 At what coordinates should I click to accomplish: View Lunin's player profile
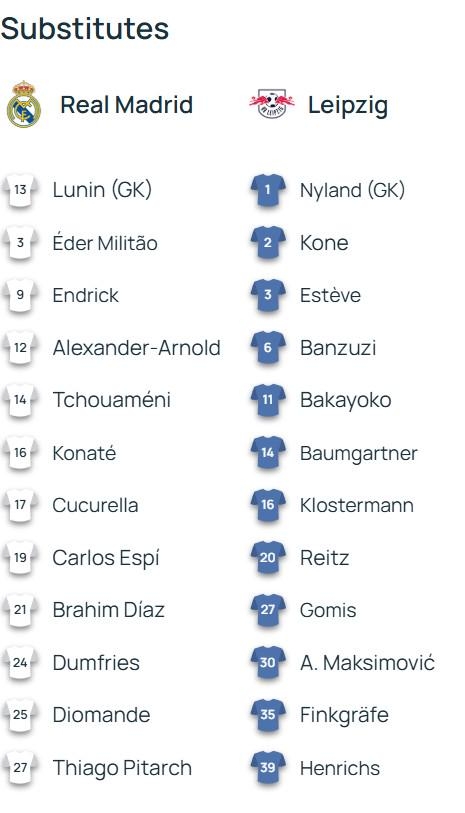tap(102, 190)
